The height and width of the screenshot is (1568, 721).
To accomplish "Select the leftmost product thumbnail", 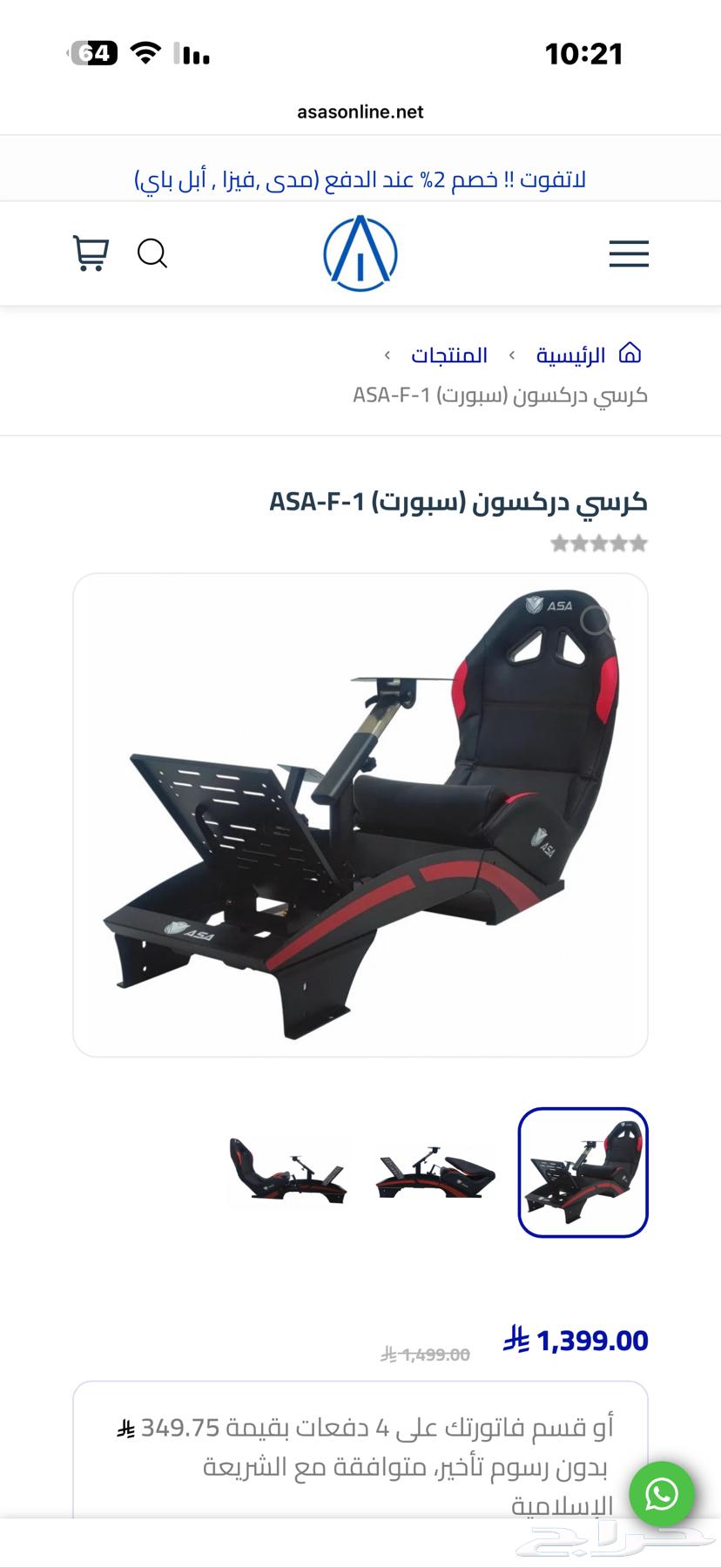I will tap(287, 1172).
